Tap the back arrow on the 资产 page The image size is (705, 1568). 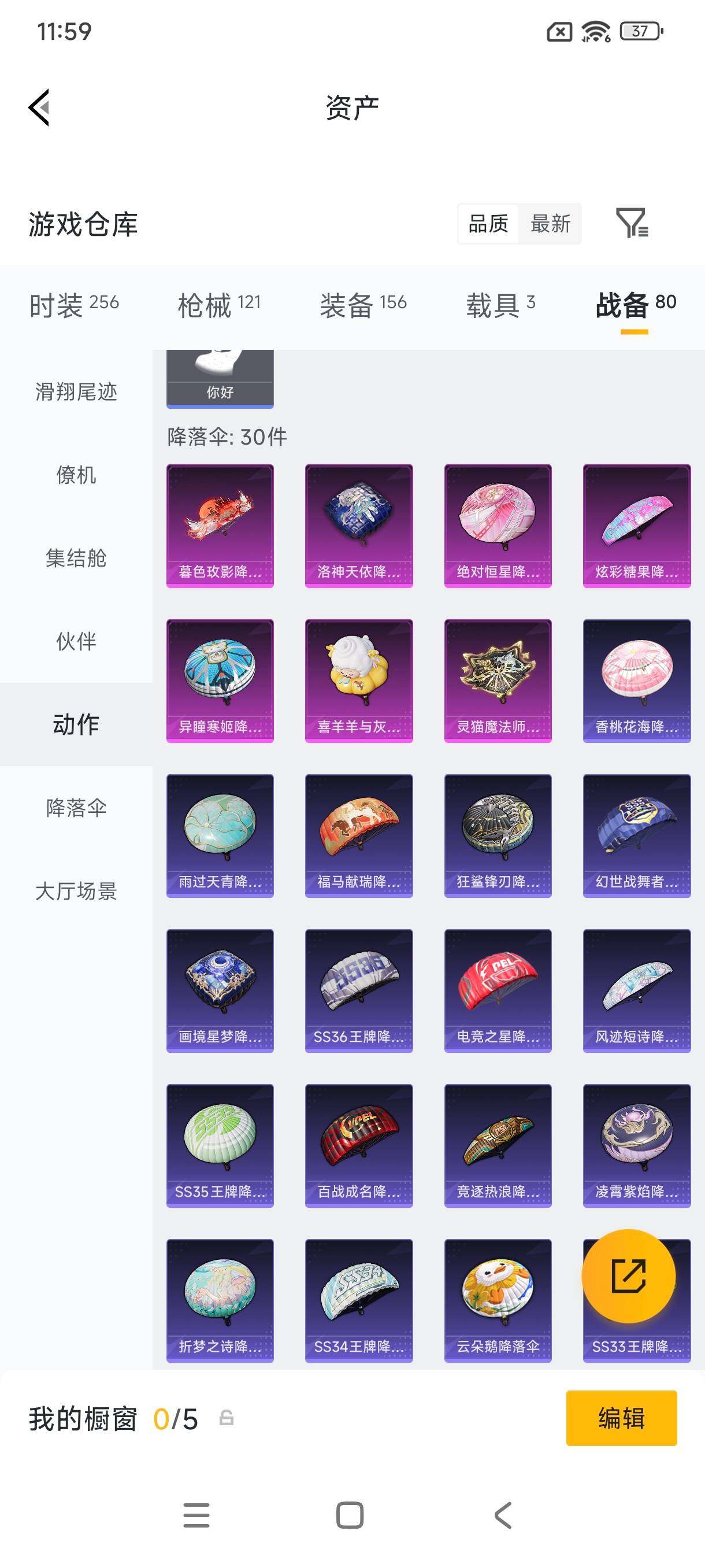(x=39, y=107)
